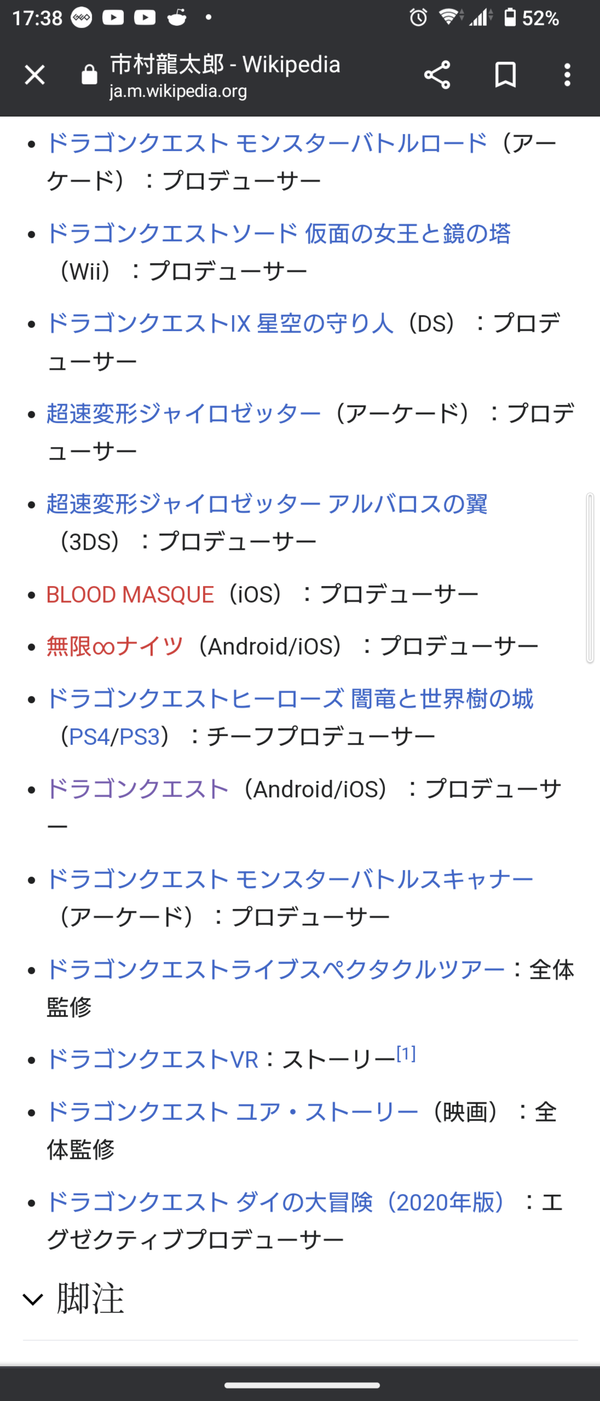
Task: Share this Wikipedia page
Action: 437,76
